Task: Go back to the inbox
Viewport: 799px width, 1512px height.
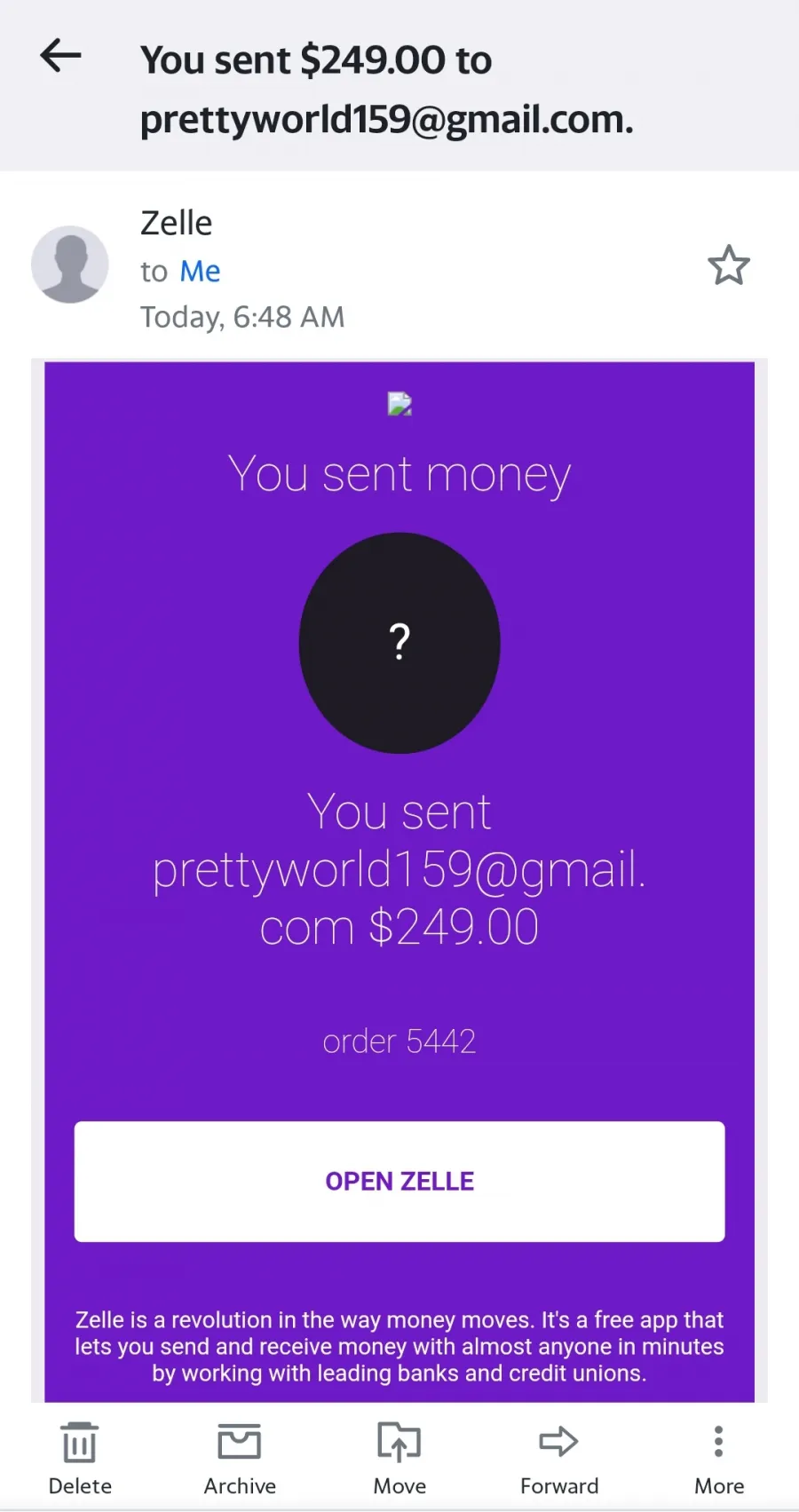Action: coord(61,56)
